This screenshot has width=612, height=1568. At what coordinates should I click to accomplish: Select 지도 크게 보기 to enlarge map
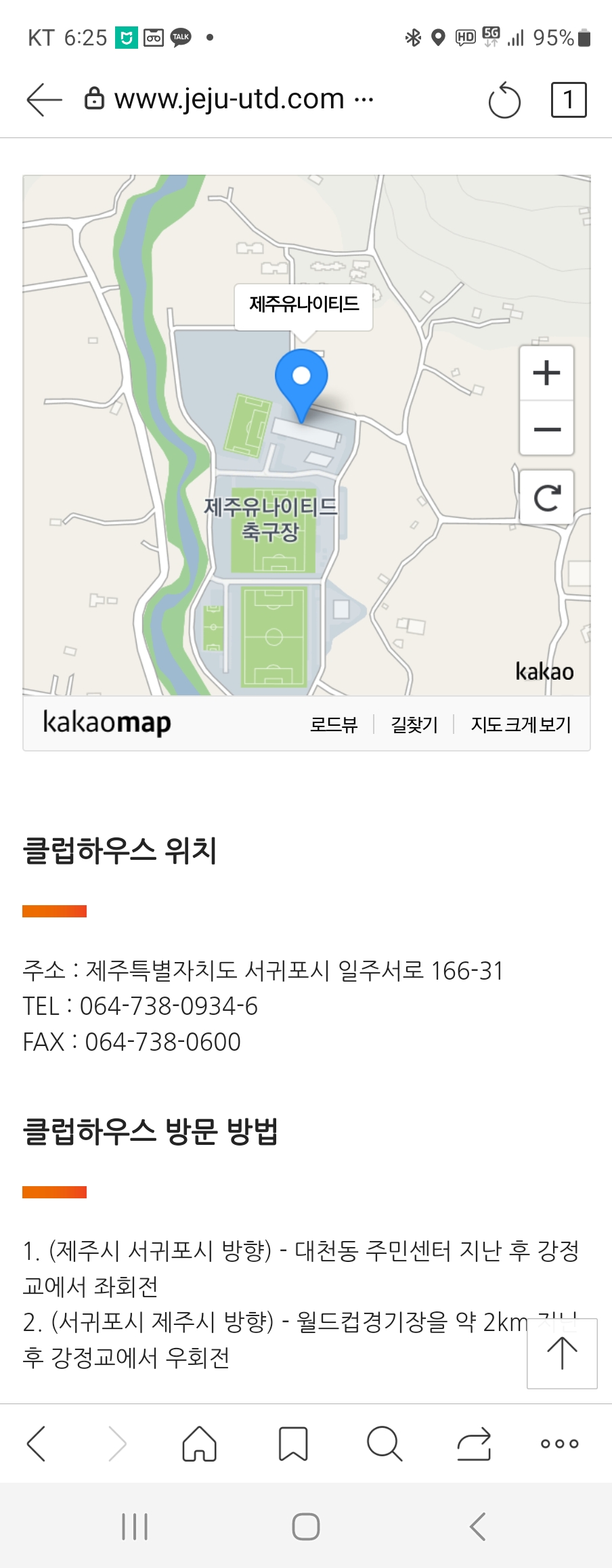click(x=521, y=724)
